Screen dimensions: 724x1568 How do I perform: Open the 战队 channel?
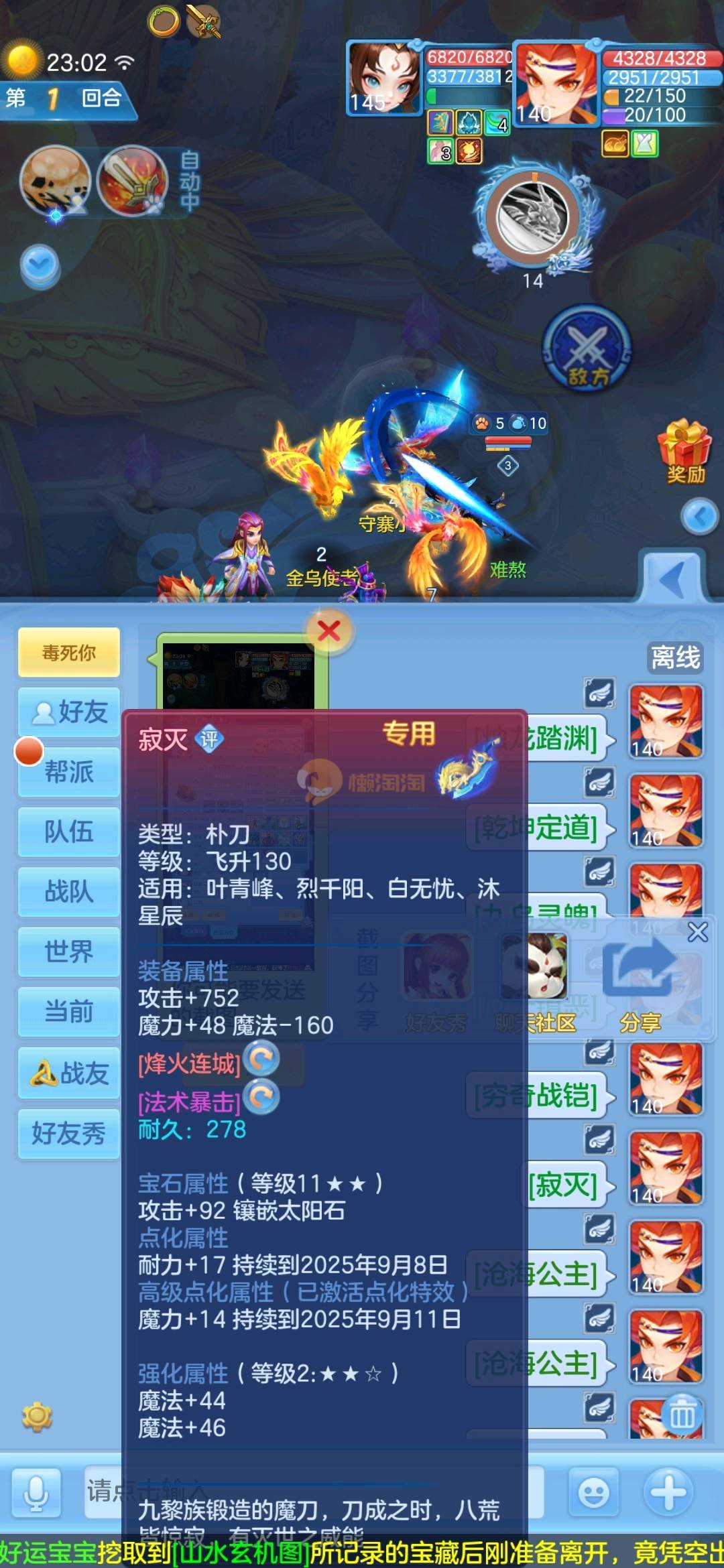[69, 891]
